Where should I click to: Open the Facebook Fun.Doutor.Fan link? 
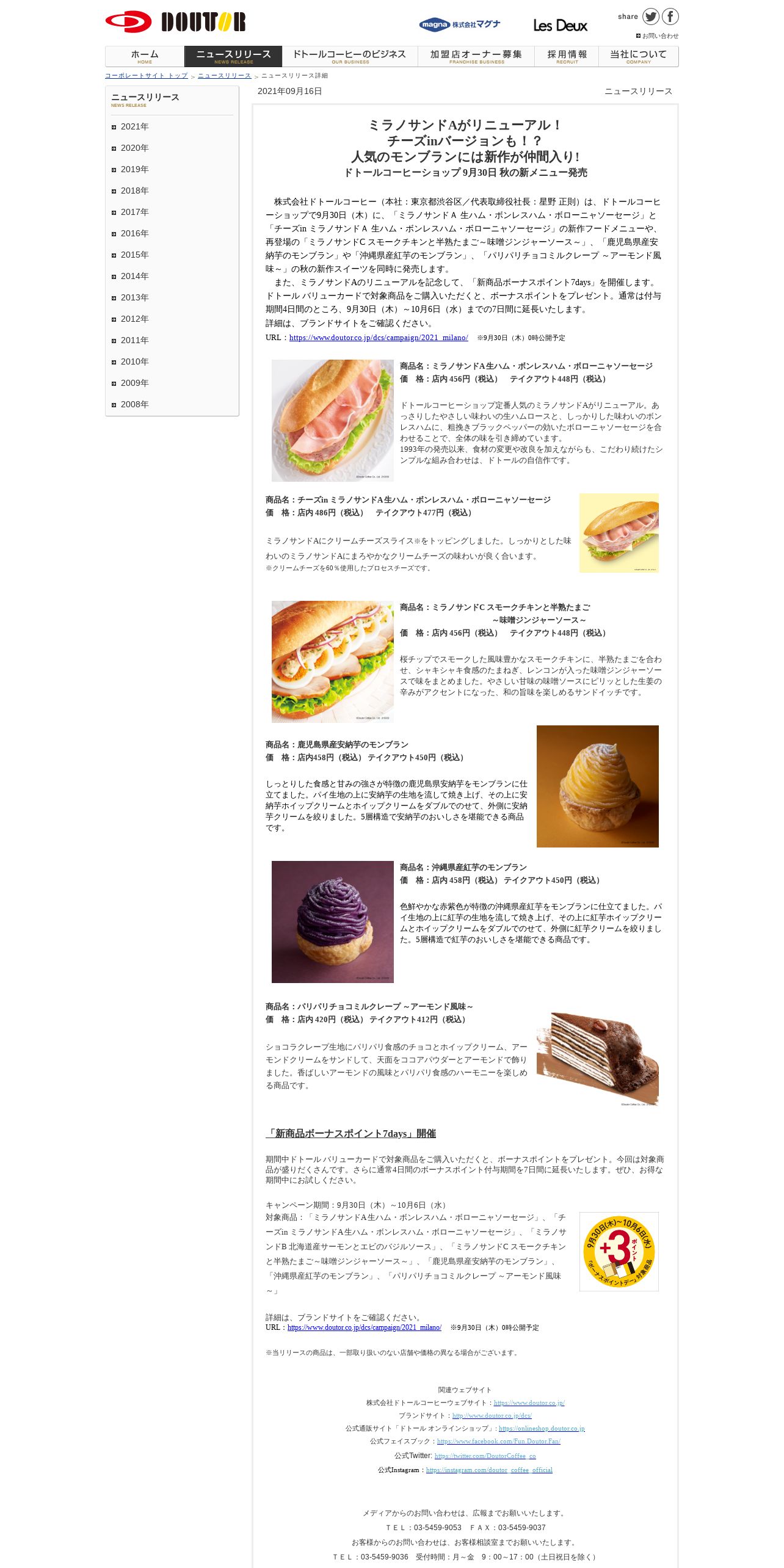(x=499, y=1441)
